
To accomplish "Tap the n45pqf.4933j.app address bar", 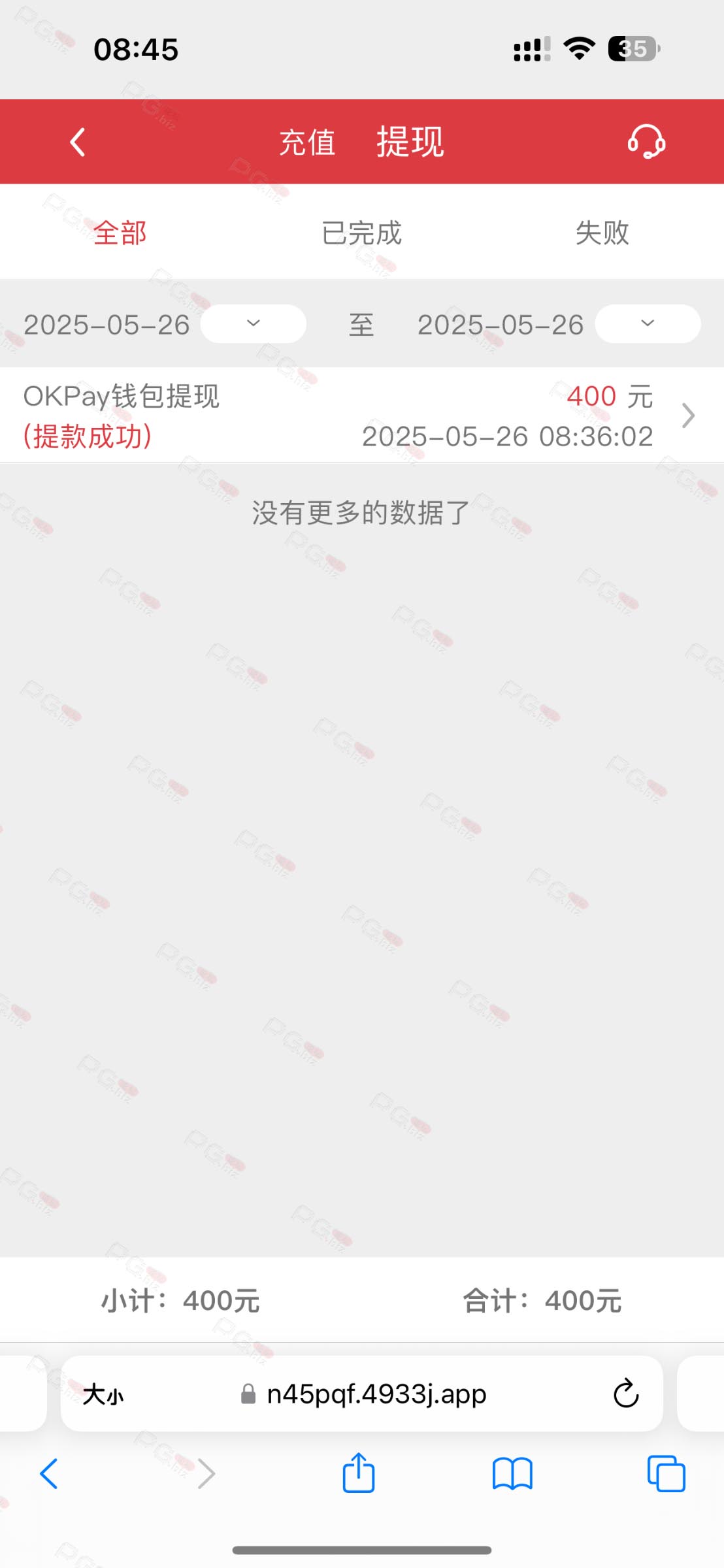I will coord(363,1394).
